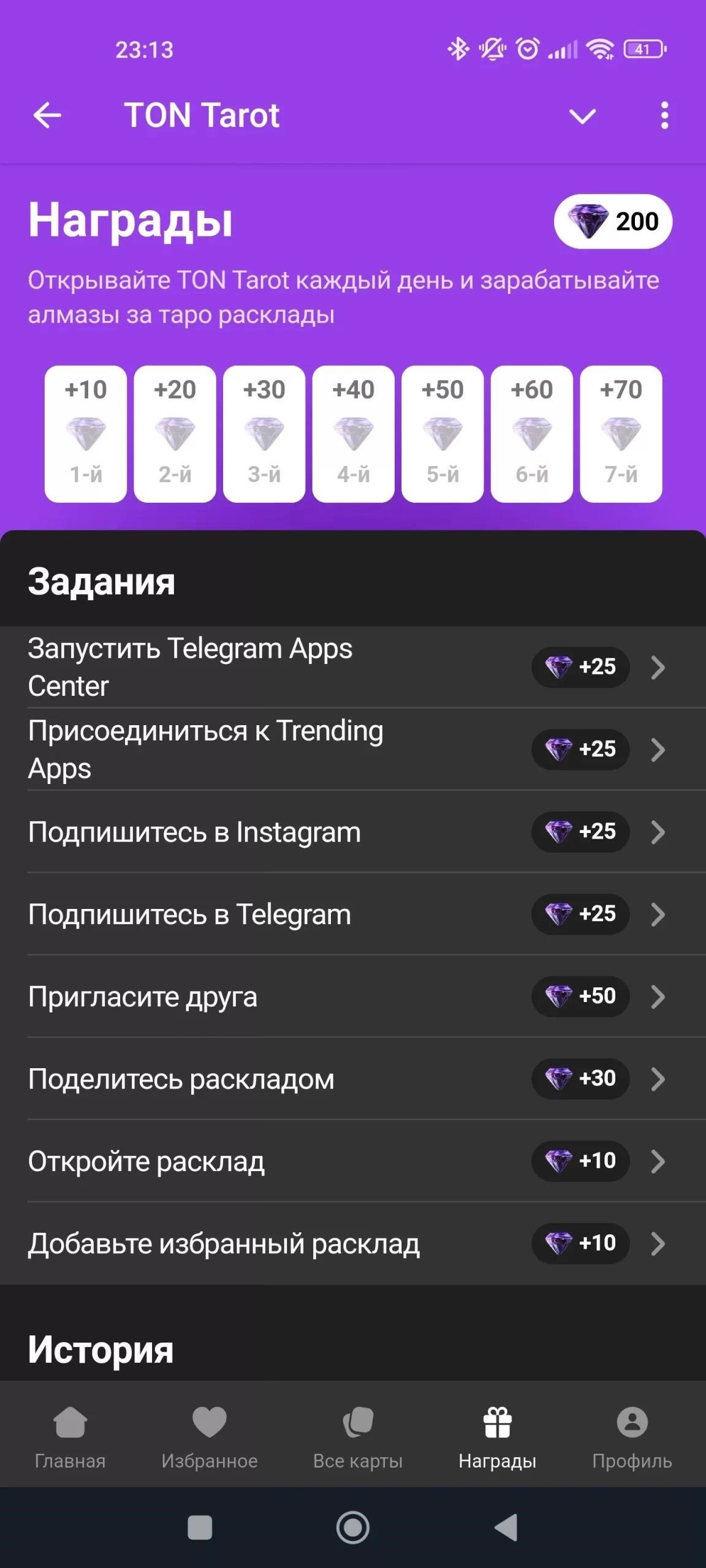Open recent apps with the square button
This screenshot has width=706, height=1568.
point(200,1528)
